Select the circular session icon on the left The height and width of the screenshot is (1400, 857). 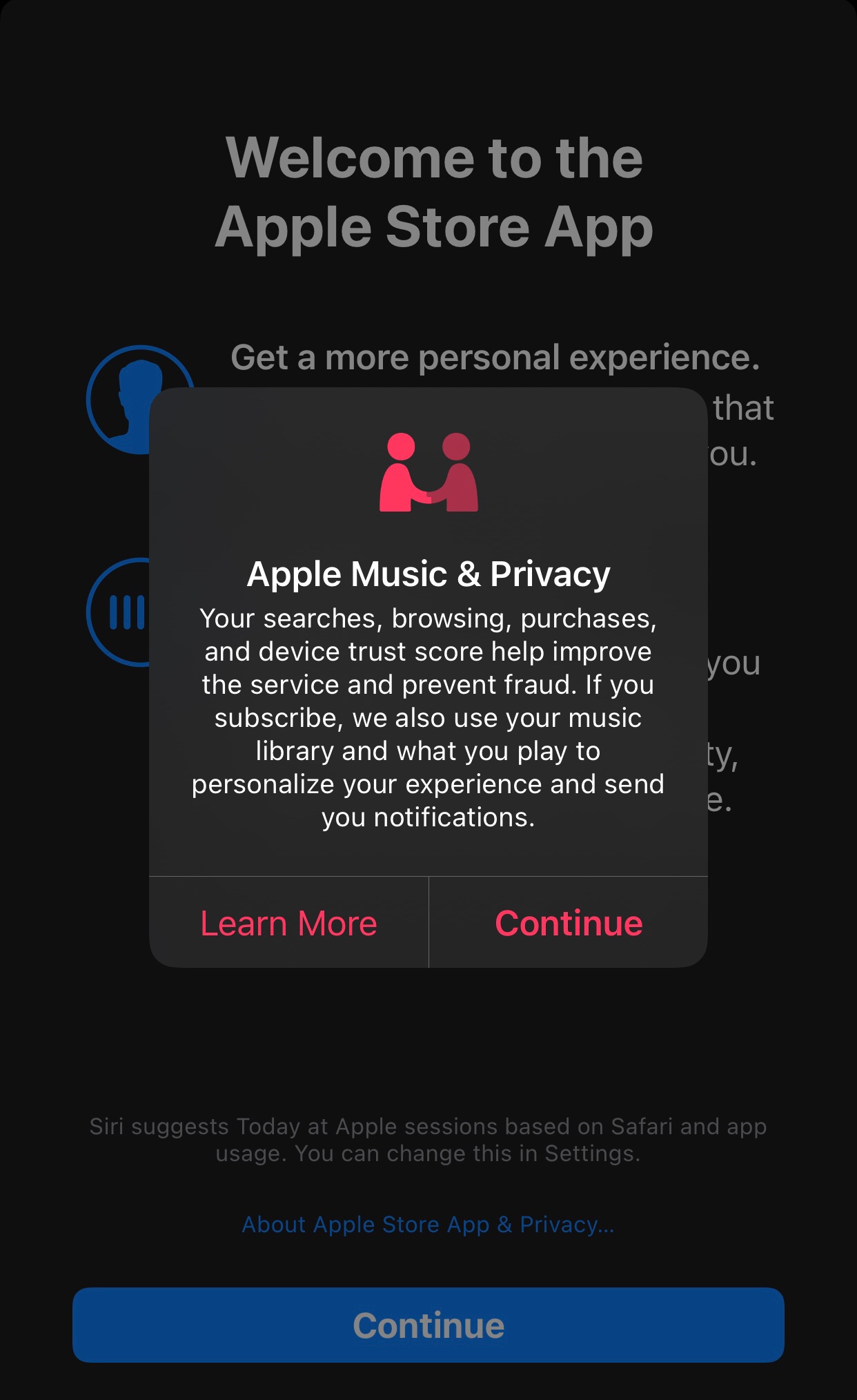124,611
